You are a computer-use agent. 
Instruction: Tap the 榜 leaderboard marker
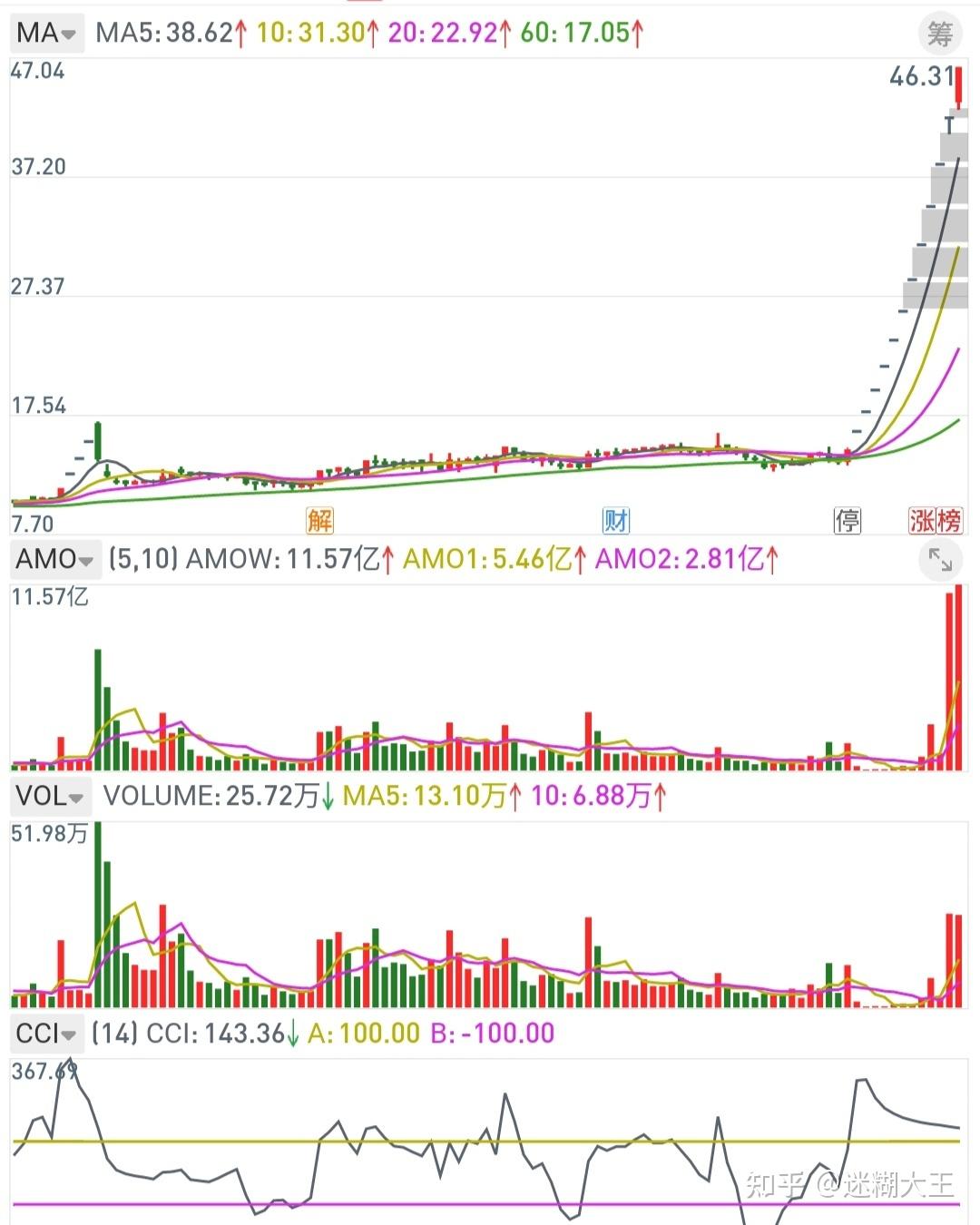949,521
